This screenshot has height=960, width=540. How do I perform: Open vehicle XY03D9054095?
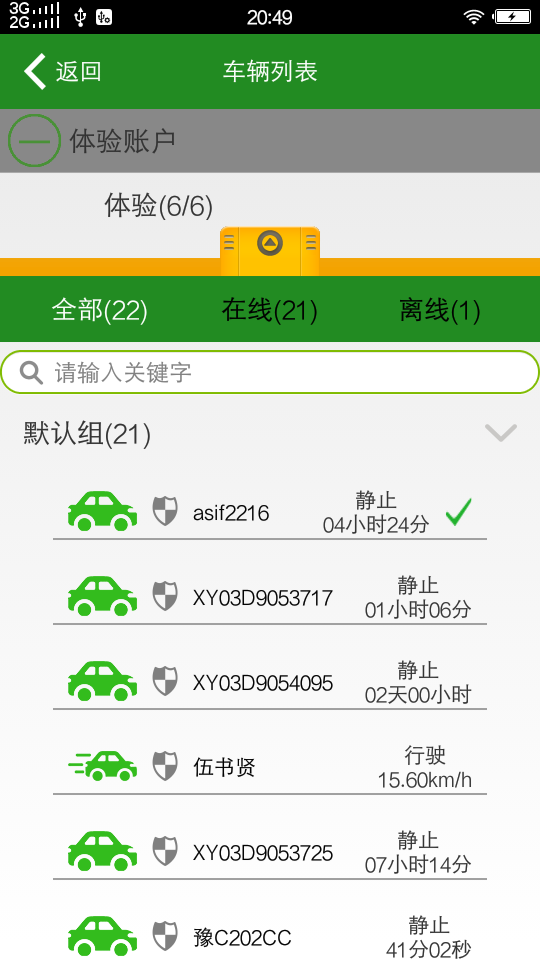[x=270, y=682]
